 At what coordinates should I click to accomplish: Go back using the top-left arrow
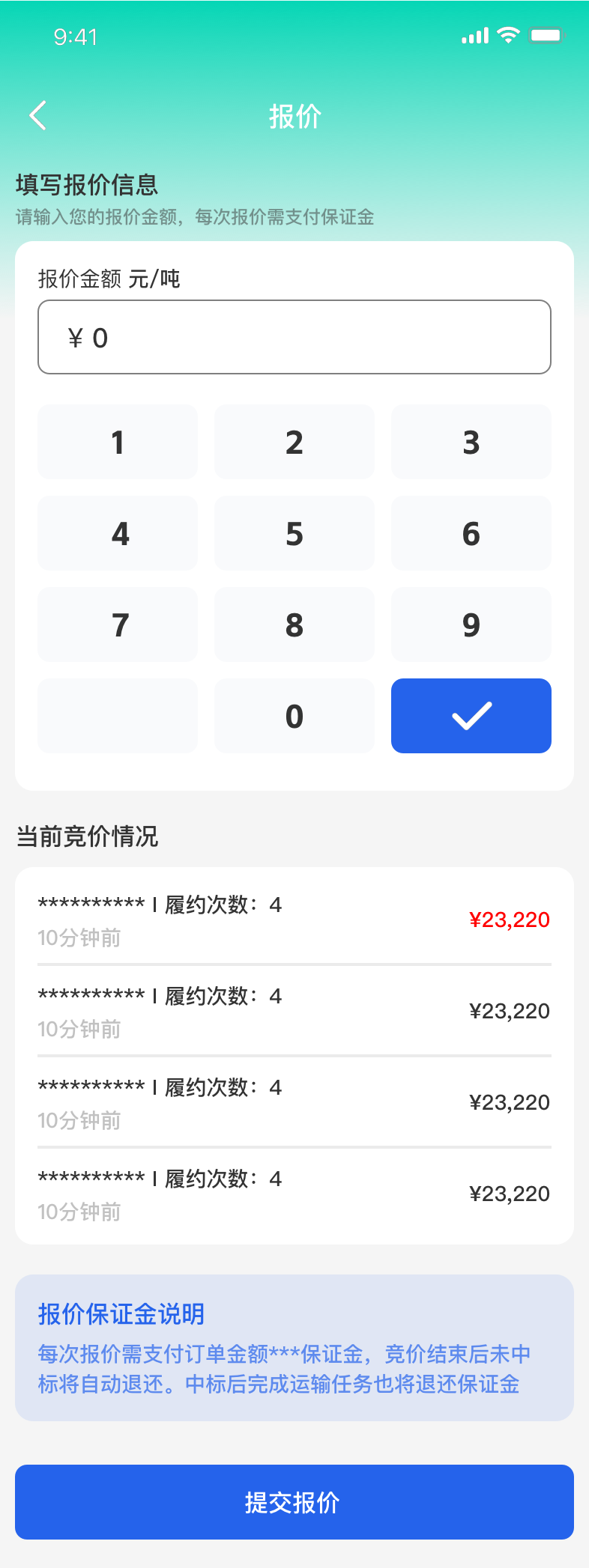38,115
